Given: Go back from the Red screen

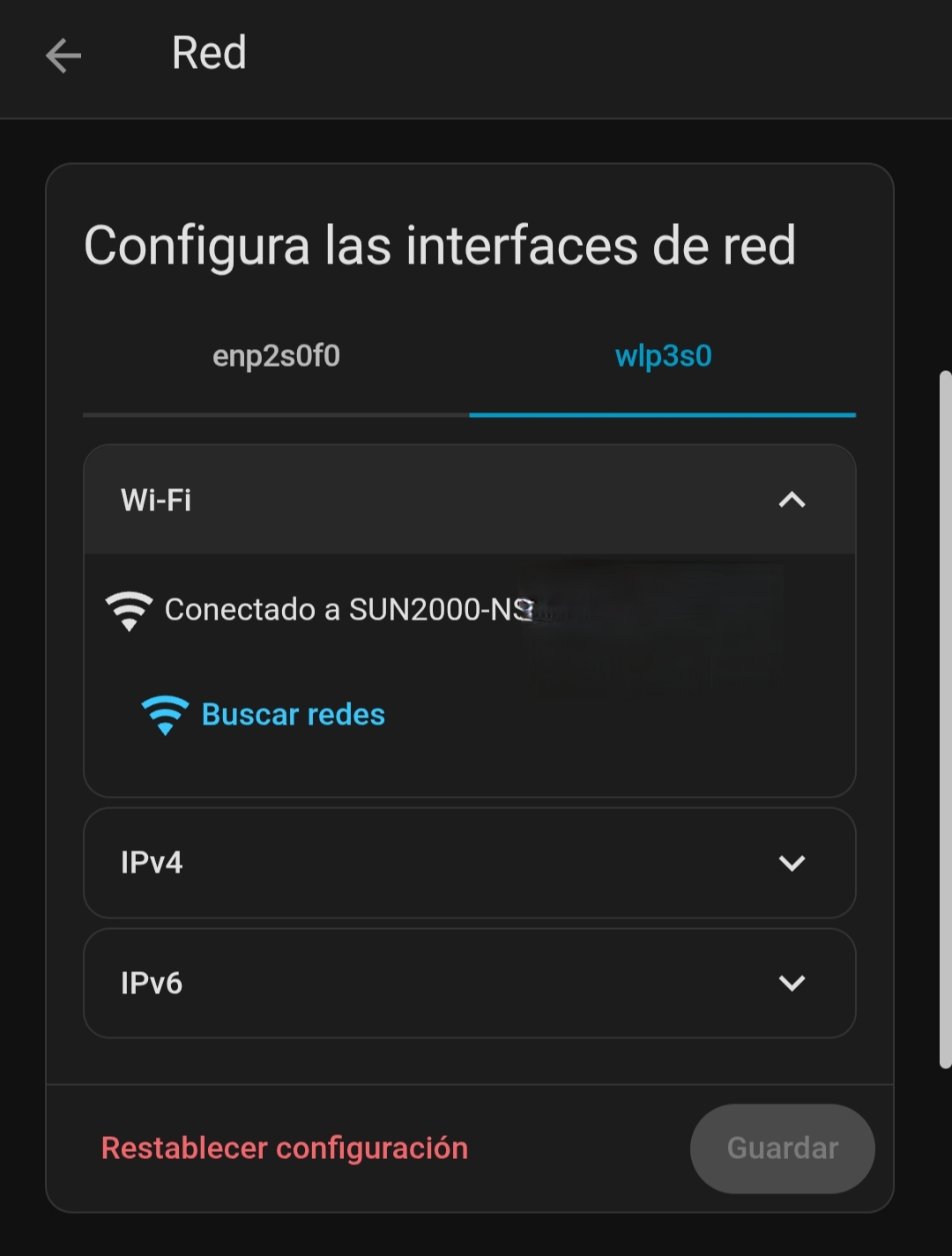Looking at the screenshot, I should (x=63, y=56).
